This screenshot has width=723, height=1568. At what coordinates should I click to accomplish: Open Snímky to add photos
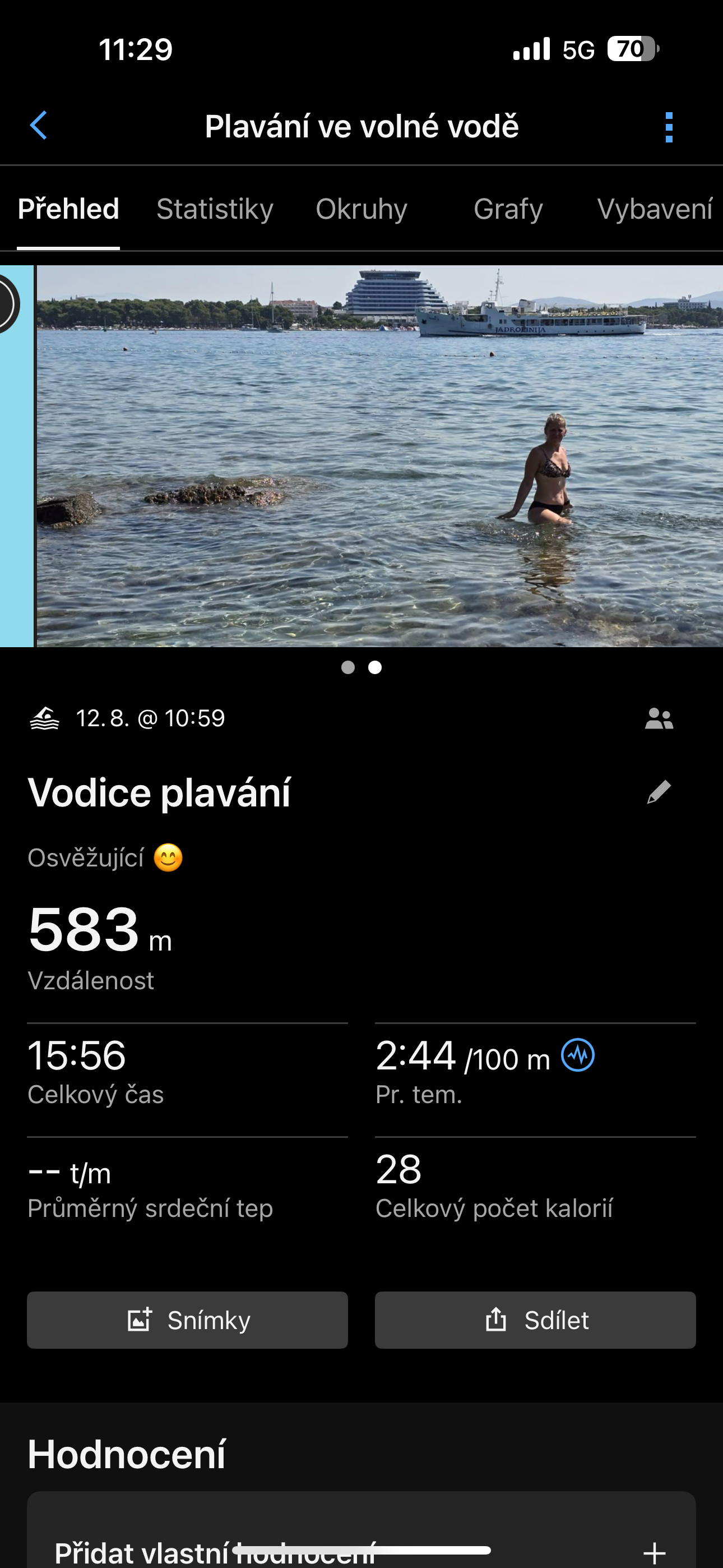click(x=187, y=1320)
